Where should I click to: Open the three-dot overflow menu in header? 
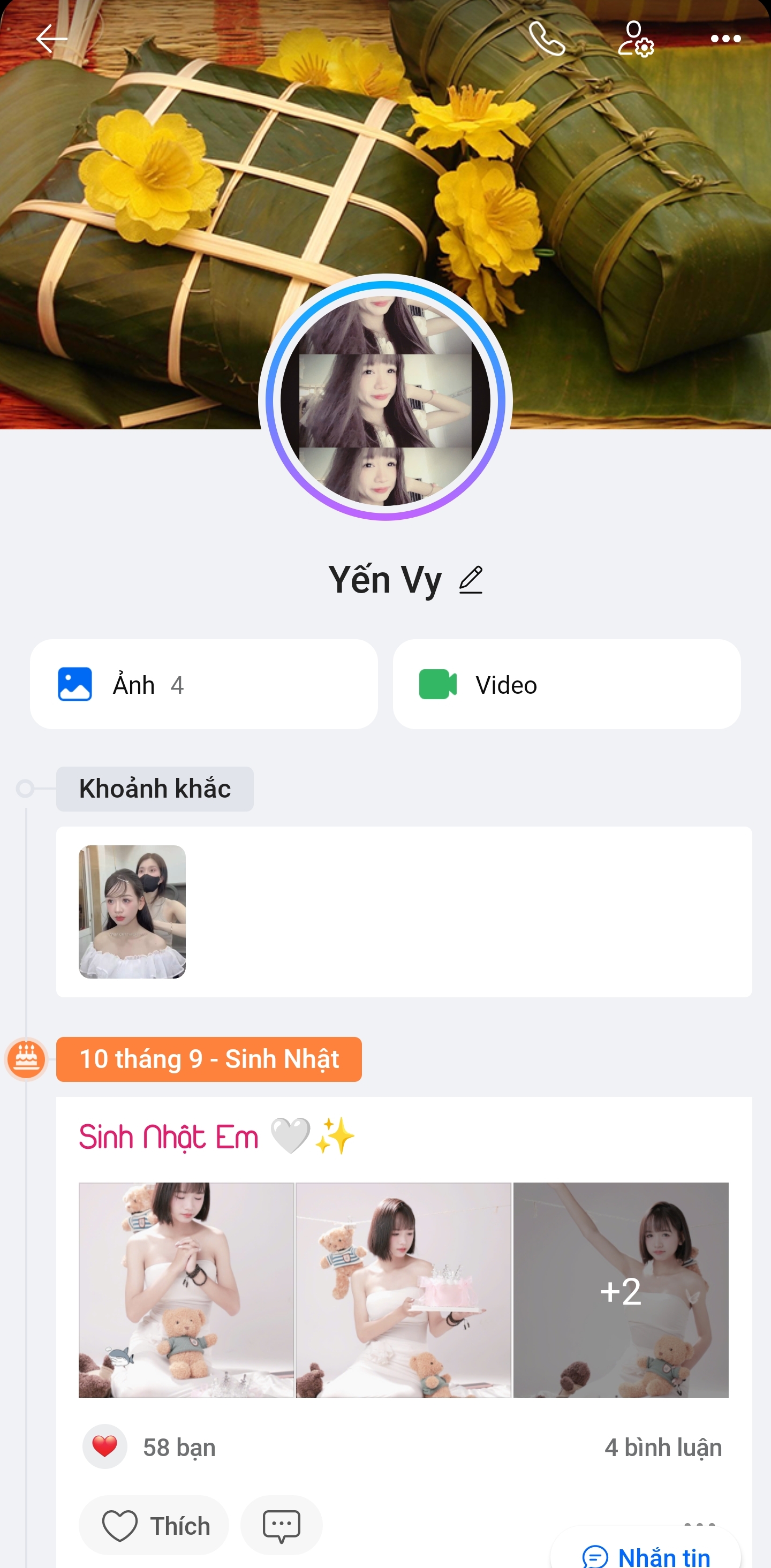point(725,39)
